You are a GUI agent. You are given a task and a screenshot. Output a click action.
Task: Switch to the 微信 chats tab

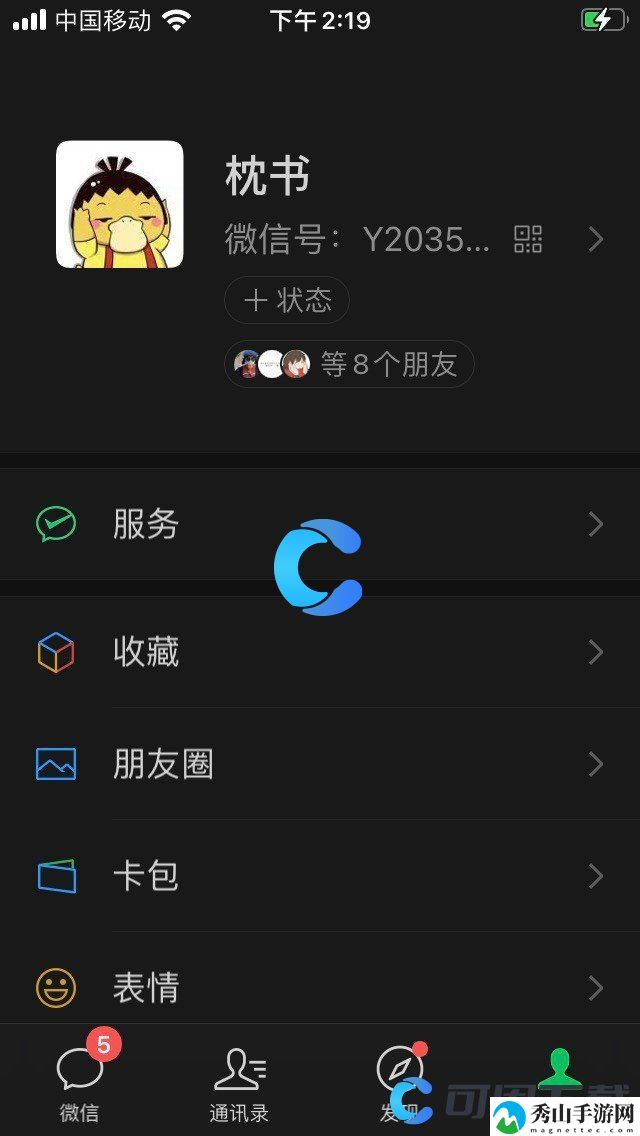[x=79, y=1080]
